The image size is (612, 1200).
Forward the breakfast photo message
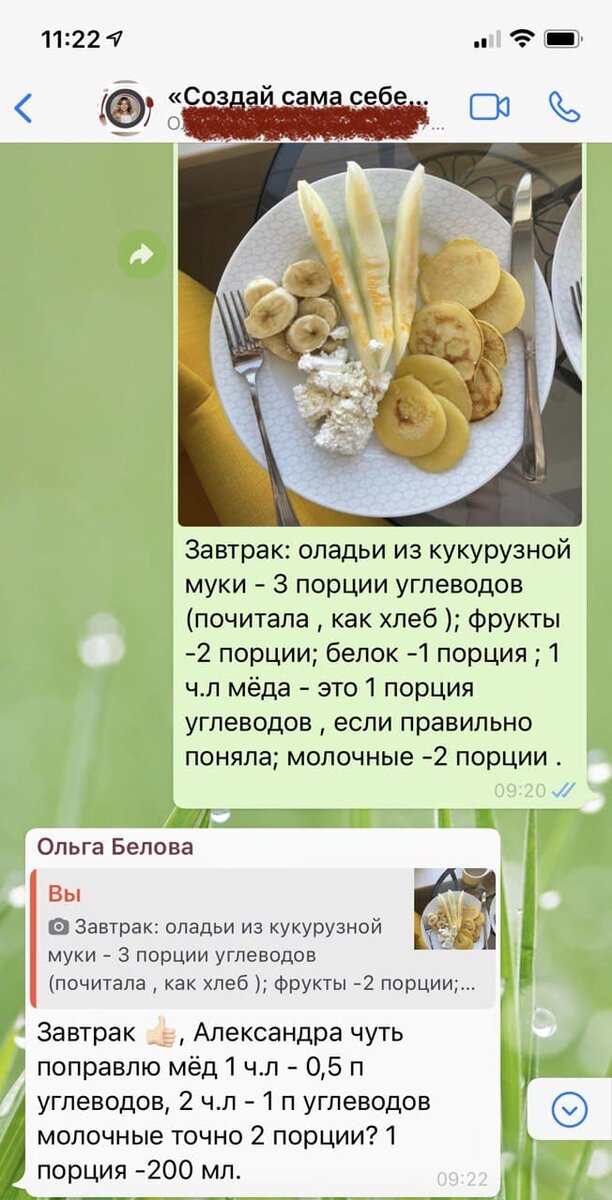point(142,255)
